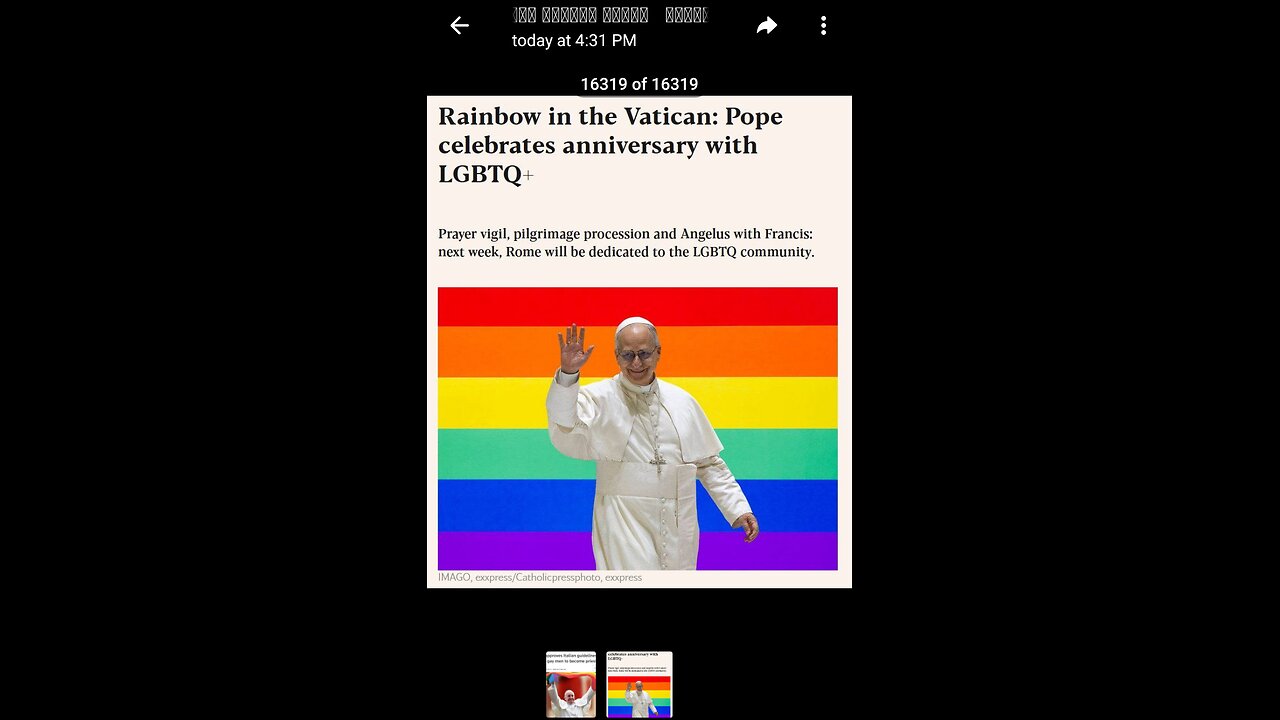Share this image with the arrow icon

(x=767, y=26)
